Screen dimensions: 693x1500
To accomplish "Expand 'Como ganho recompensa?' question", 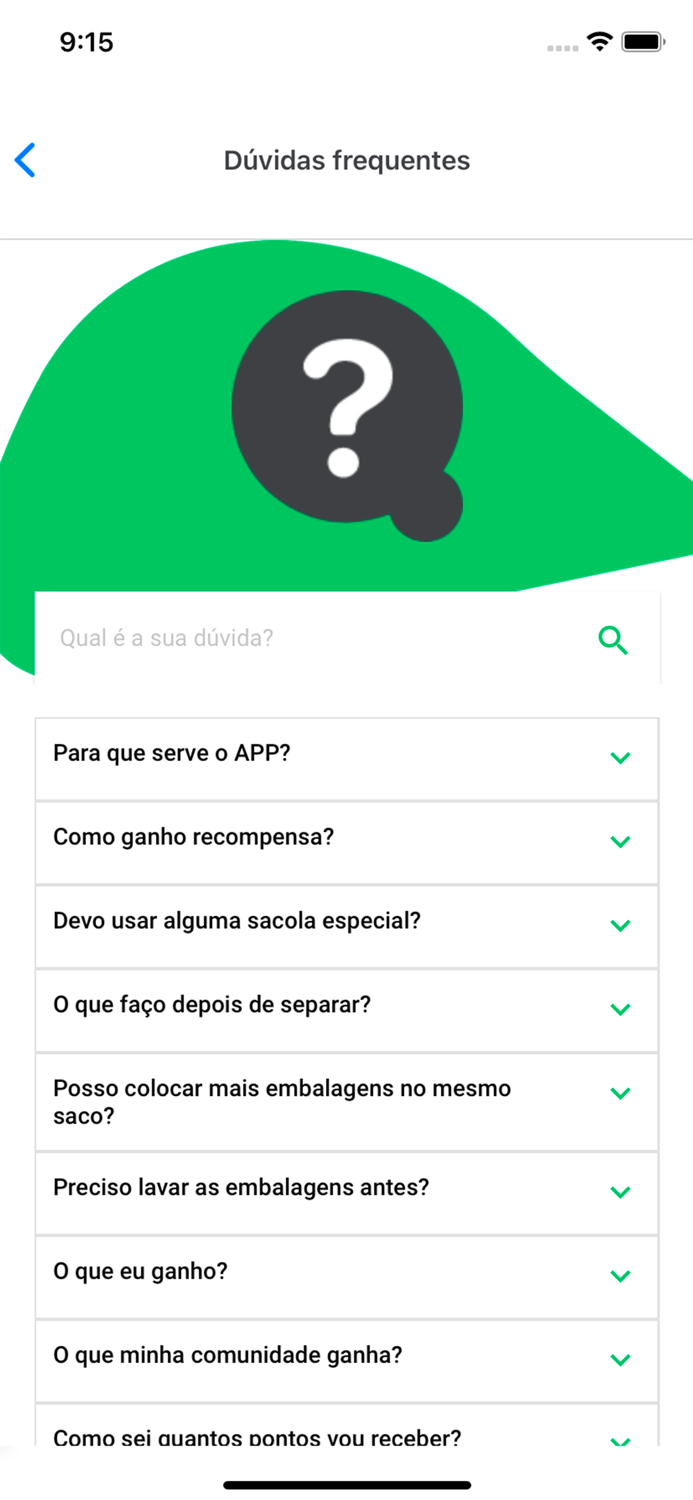I will tap(346, 842).
